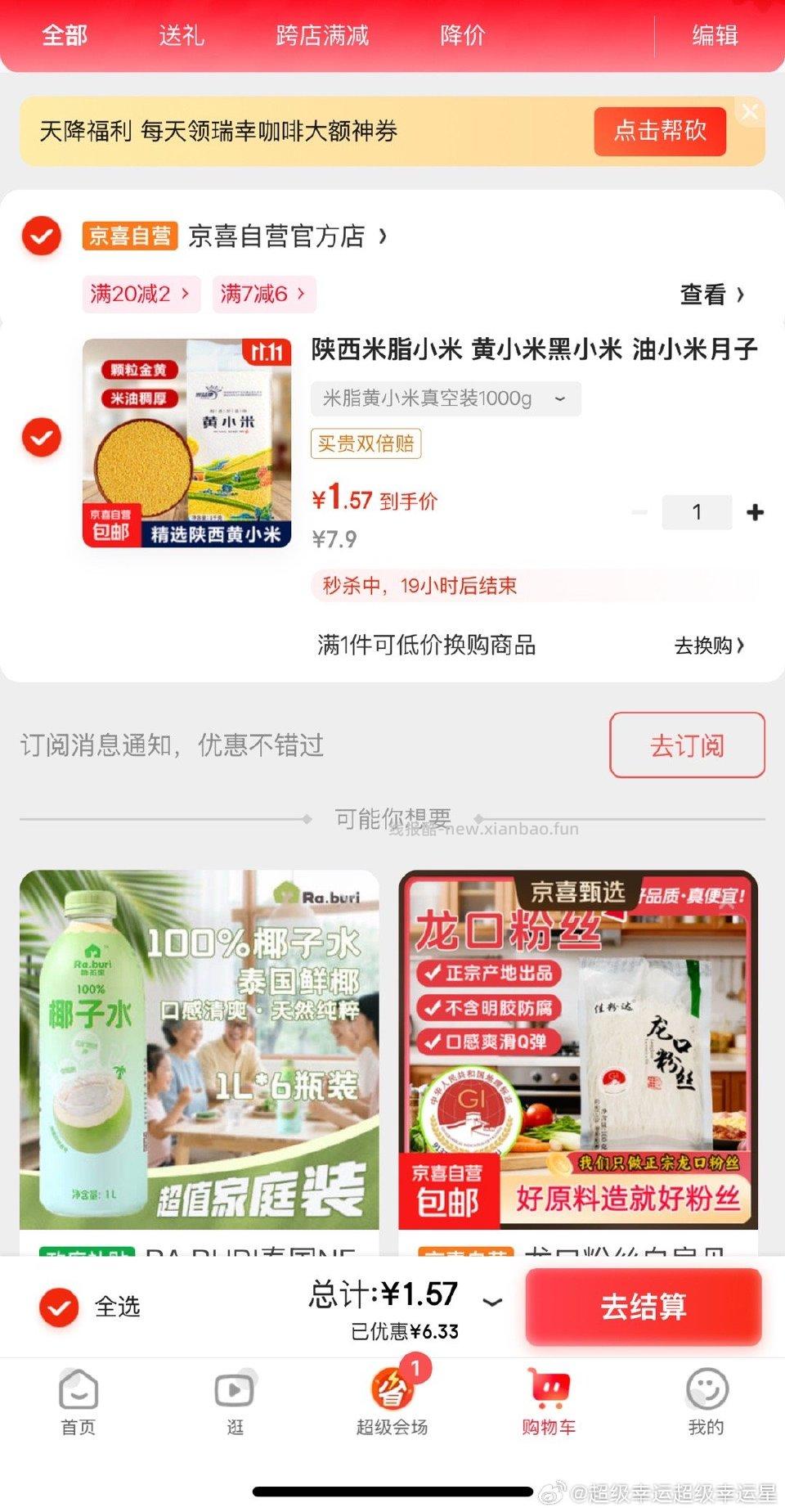The width and height of the screenshot is (785, 1512).
Task: Switch to the 跨店满减 tab
Action: coord(322,35)
